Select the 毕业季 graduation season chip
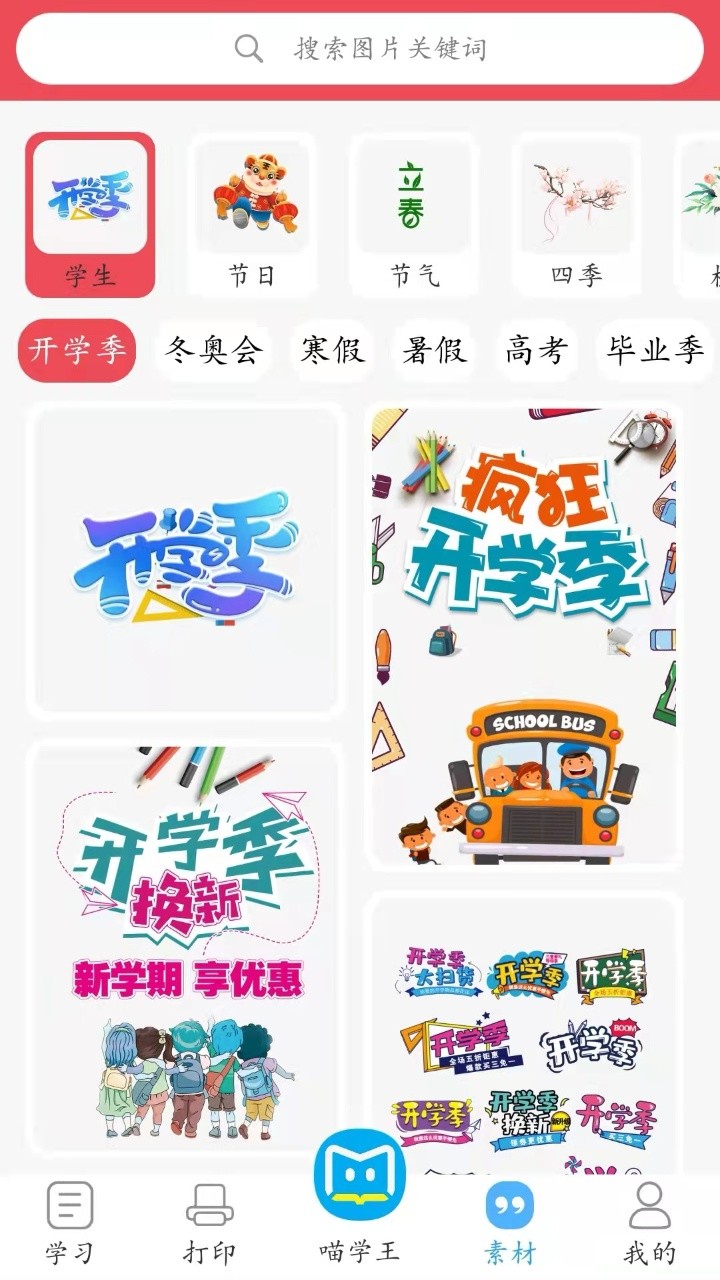 (654, 352)
